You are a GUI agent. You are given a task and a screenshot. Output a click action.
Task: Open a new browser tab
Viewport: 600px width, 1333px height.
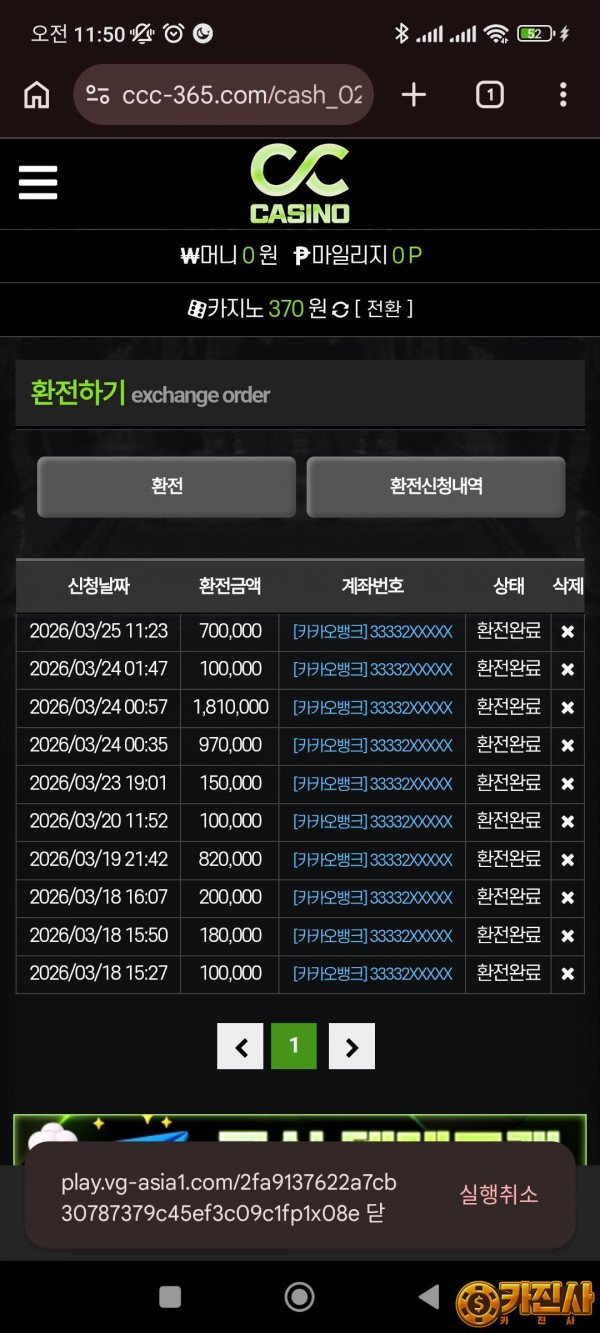[x=413, y=95]
